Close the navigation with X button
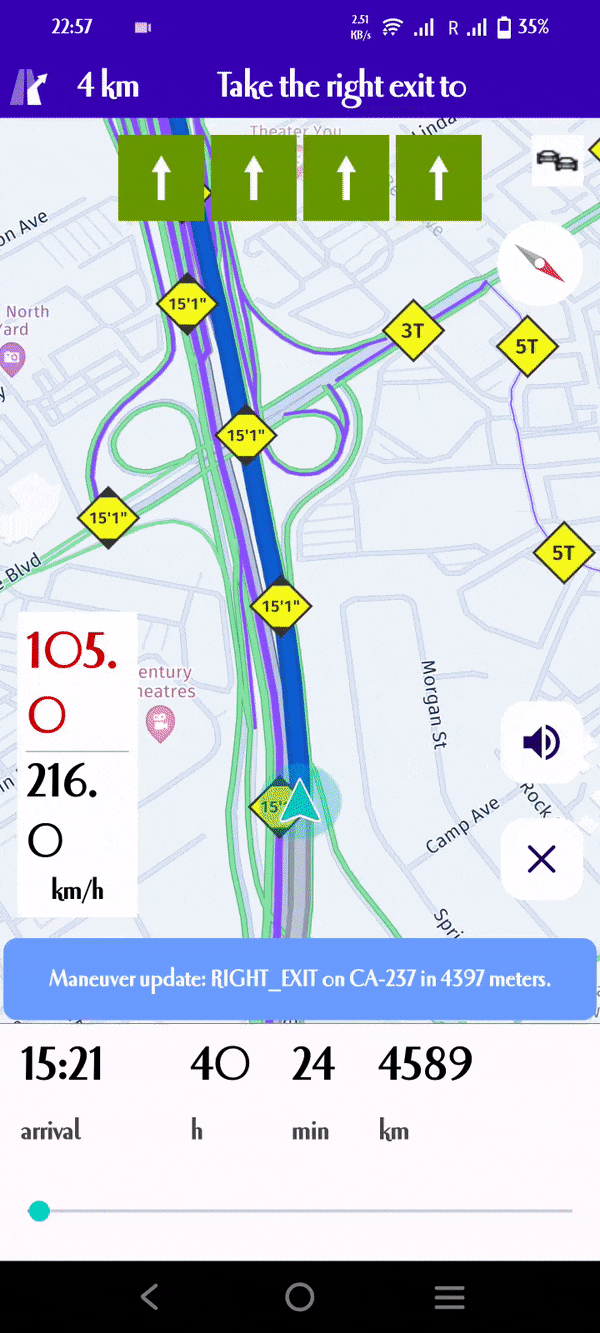 541,859
